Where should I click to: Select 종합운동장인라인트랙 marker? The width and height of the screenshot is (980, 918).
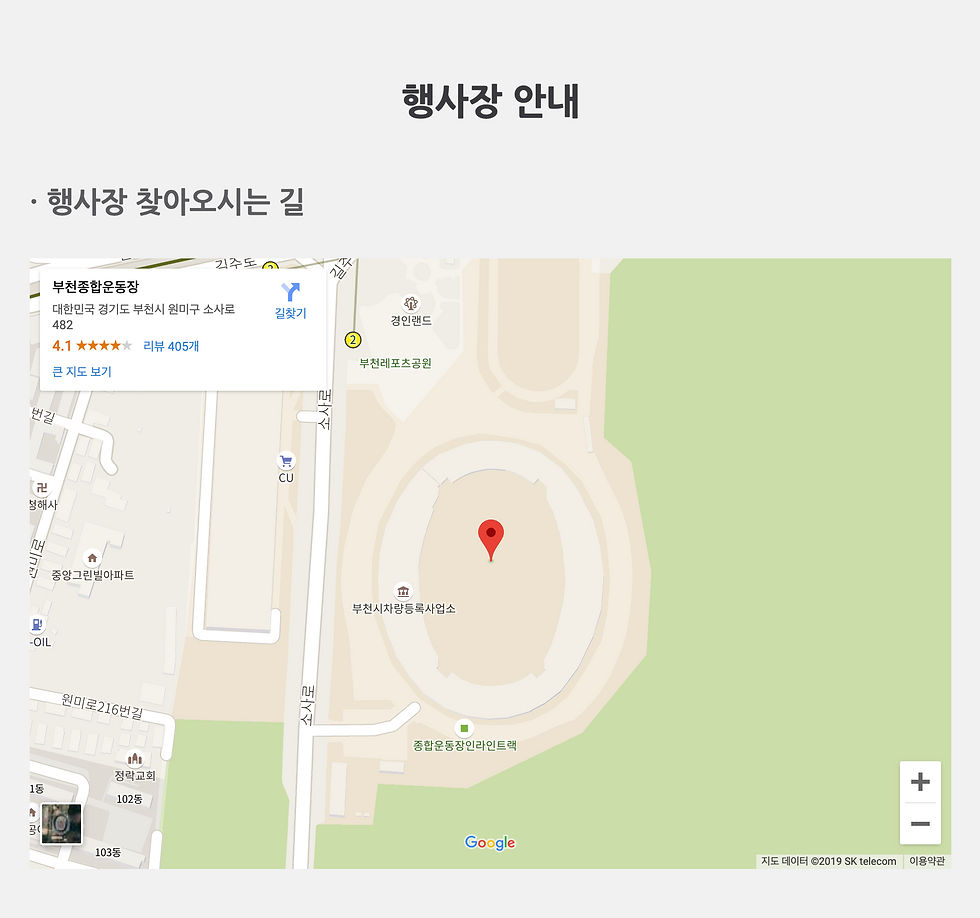[463, 729]
